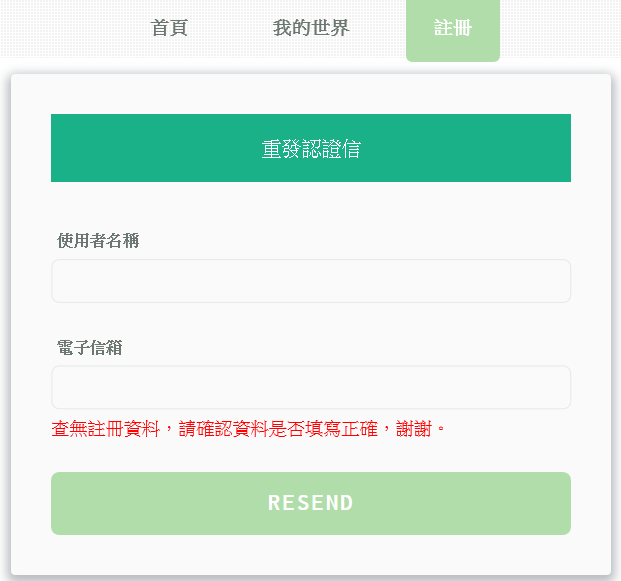Tap the RESEND button
Image resolution: width=621 pixels, height=581 pixels.
pyautogui.click(x=311, y=503)
